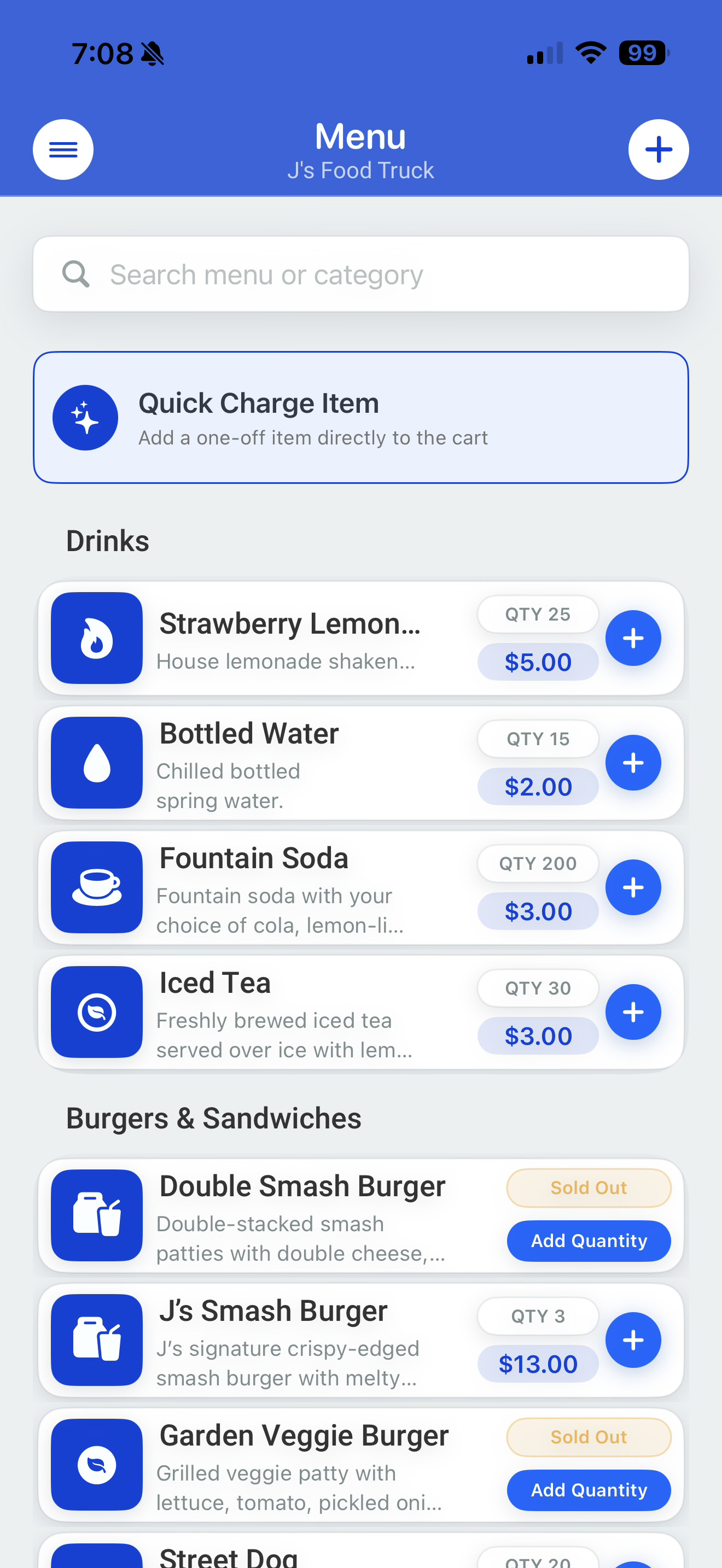Open the Quick Charge Item option

(x=361, y=418)
